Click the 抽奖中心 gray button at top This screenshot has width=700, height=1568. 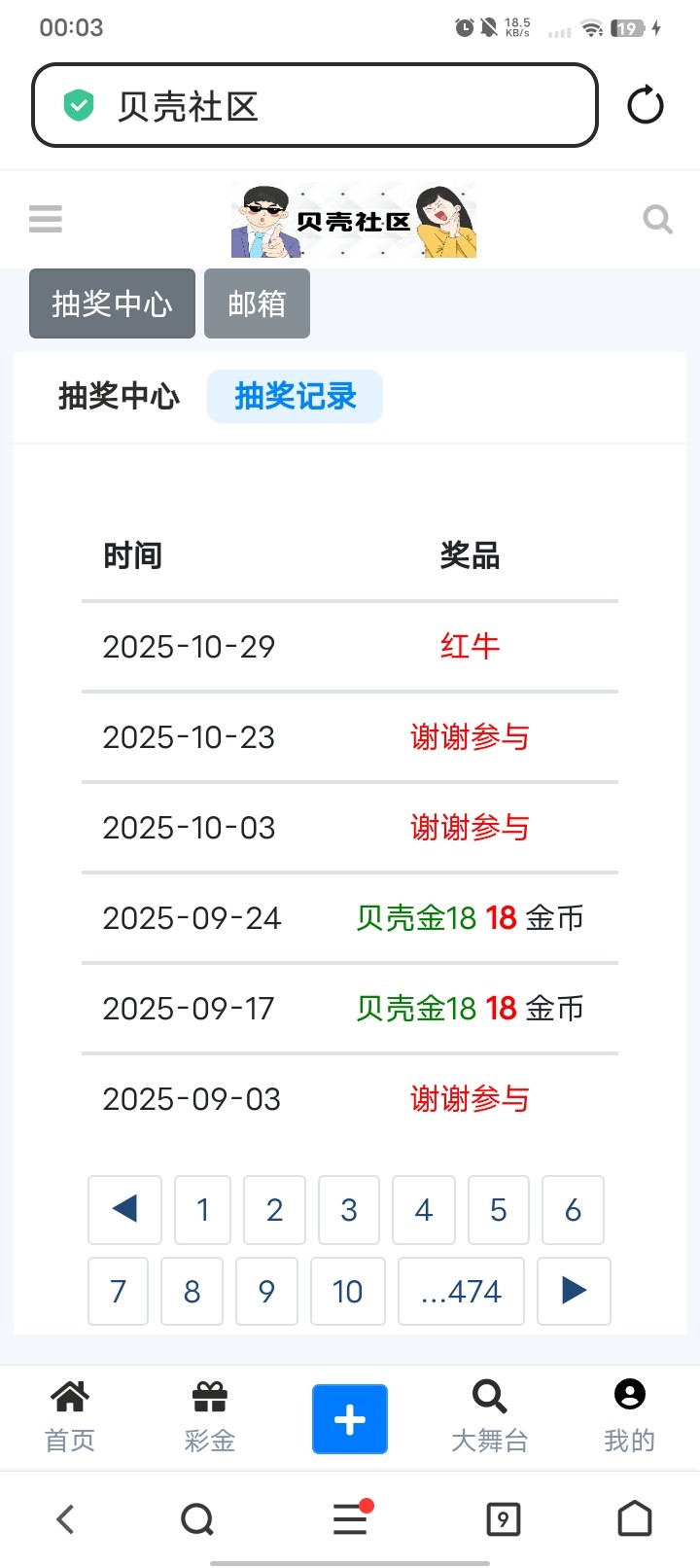click(111, 303)
